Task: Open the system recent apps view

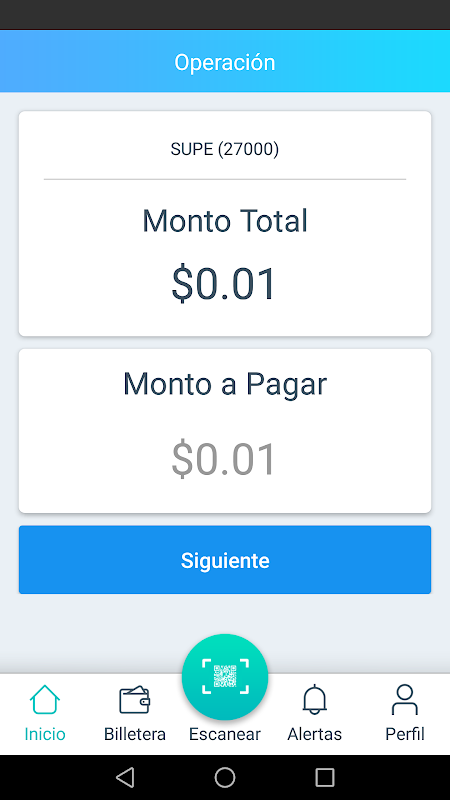Action: tap(324, 778)
